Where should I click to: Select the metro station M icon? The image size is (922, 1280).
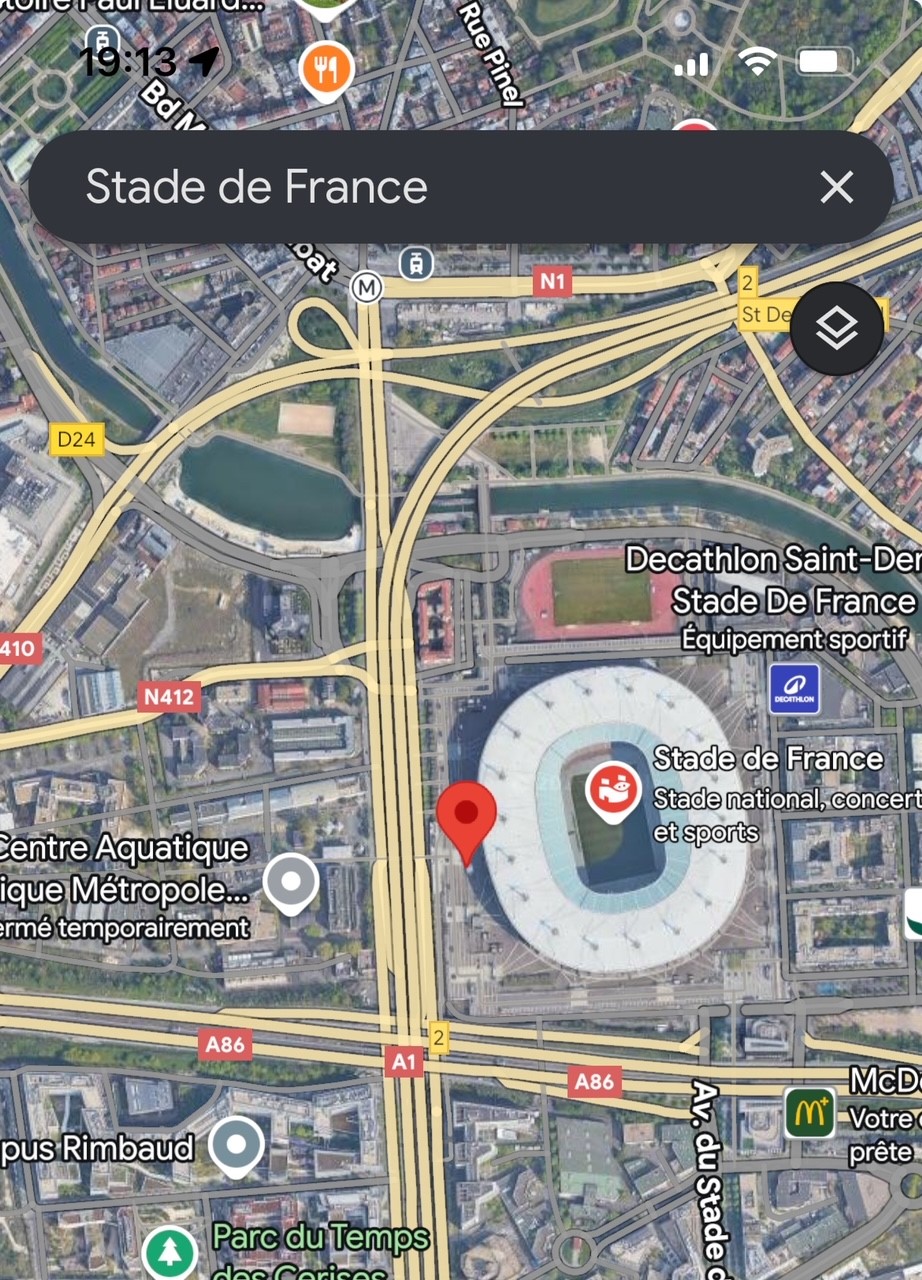pyautogui.click(x=367, y=288)
